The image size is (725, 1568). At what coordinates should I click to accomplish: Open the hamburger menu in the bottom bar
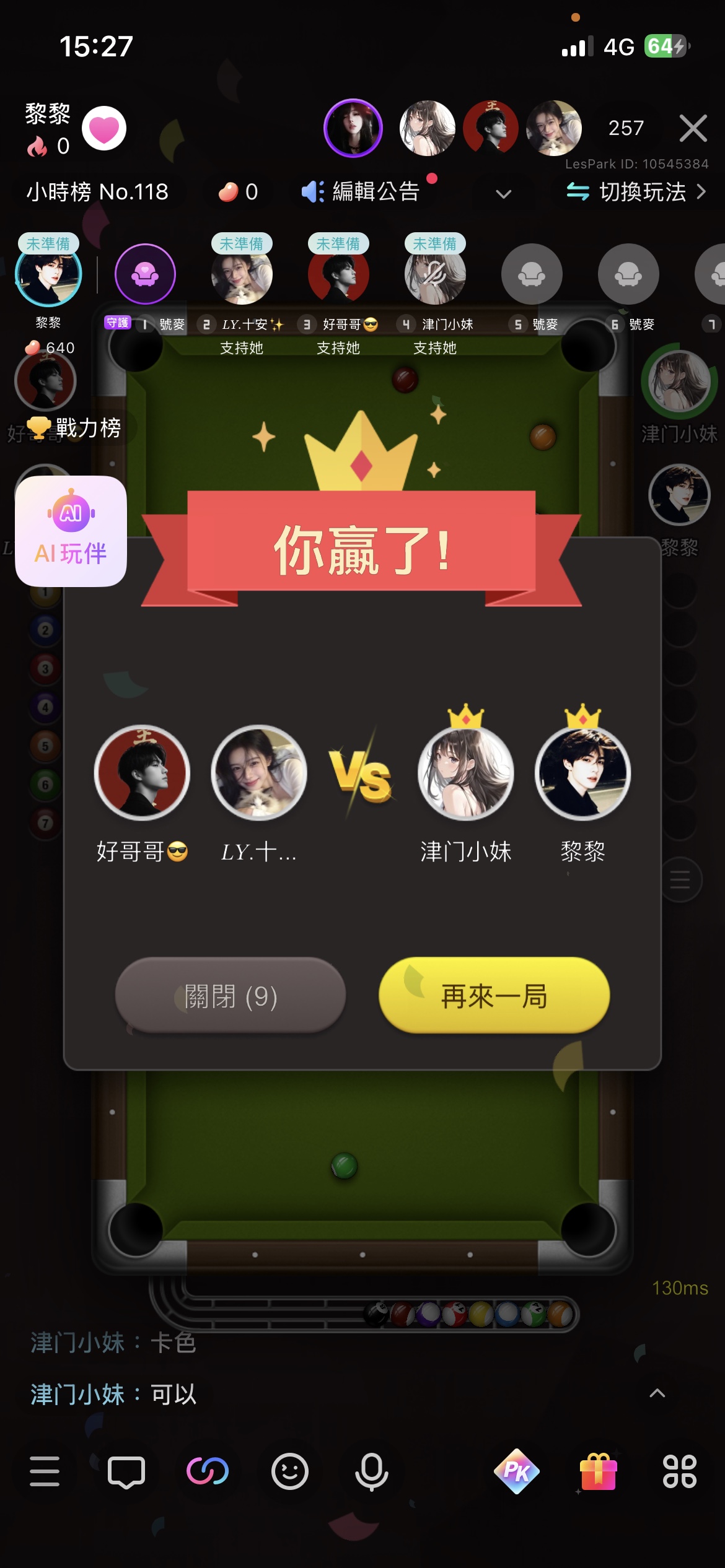pos(45,1471)
